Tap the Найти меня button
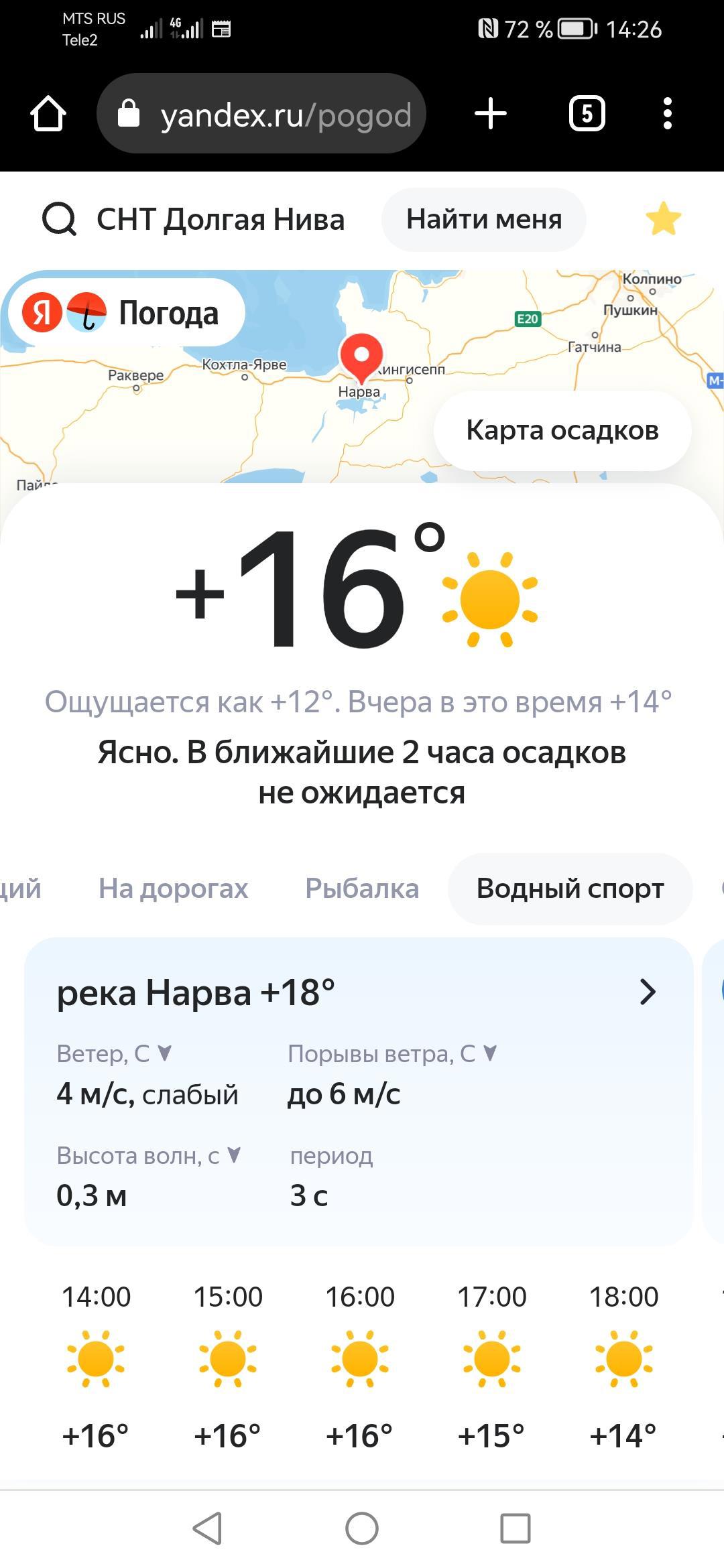 click(x=483, y=220)
